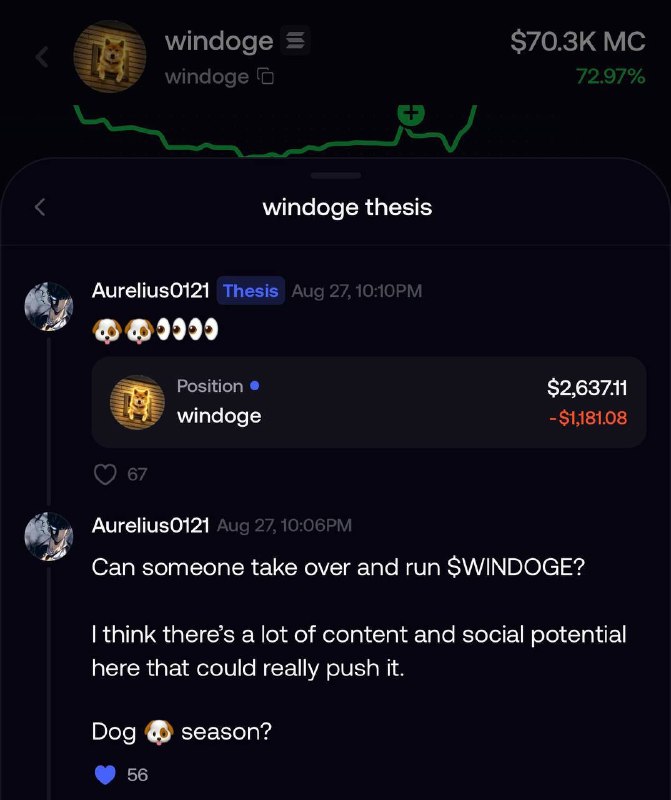Go back from the windoge thesis sheet
Viewport: 671px width, 800px height.
tap(40, 207)
